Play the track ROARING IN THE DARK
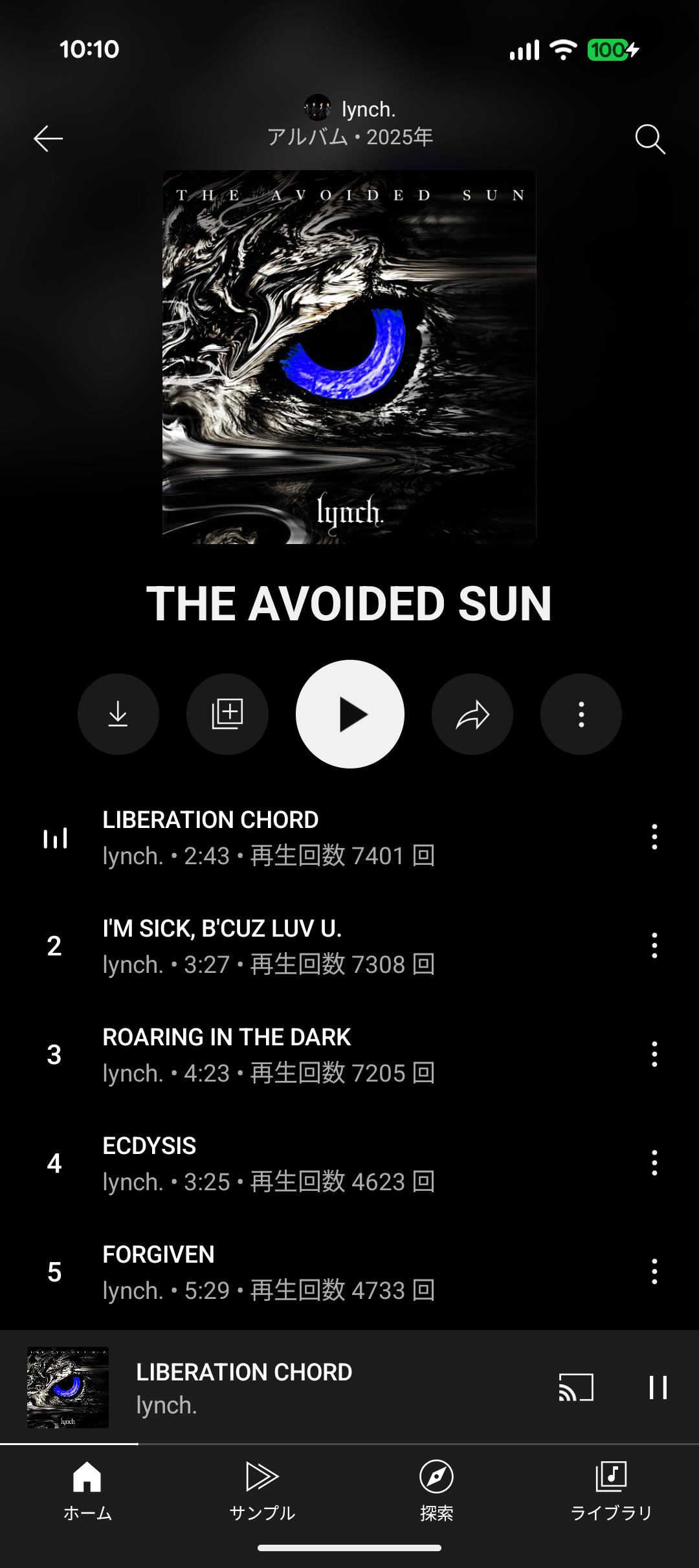The image size is (699, 1568). tap(269, 1054)
